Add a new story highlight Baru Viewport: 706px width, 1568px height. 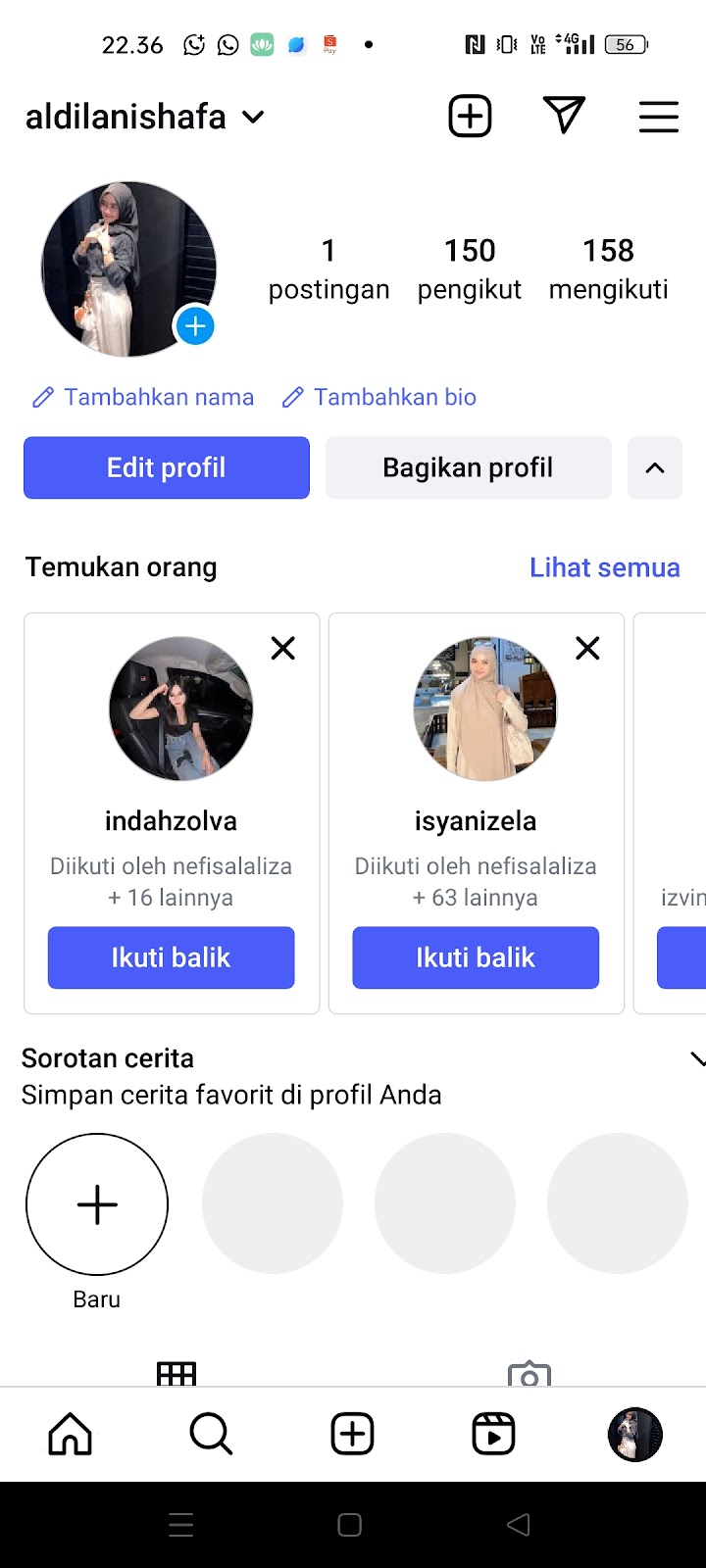97,1204
